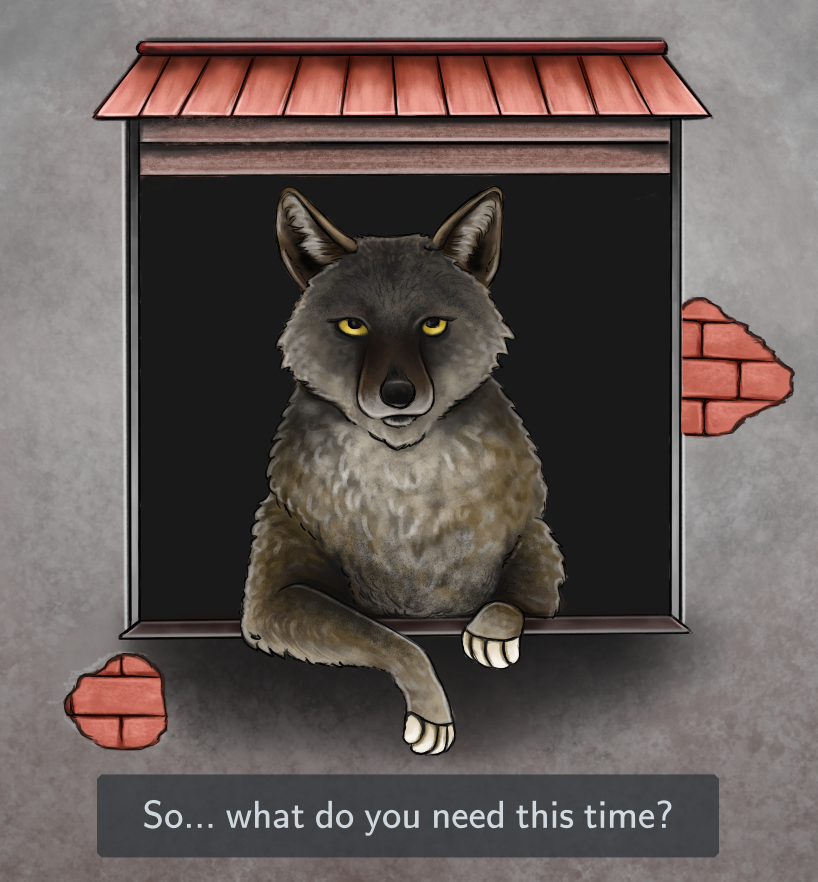
Task: Tap the dialogue box to continue
Action: click(407, 815)
